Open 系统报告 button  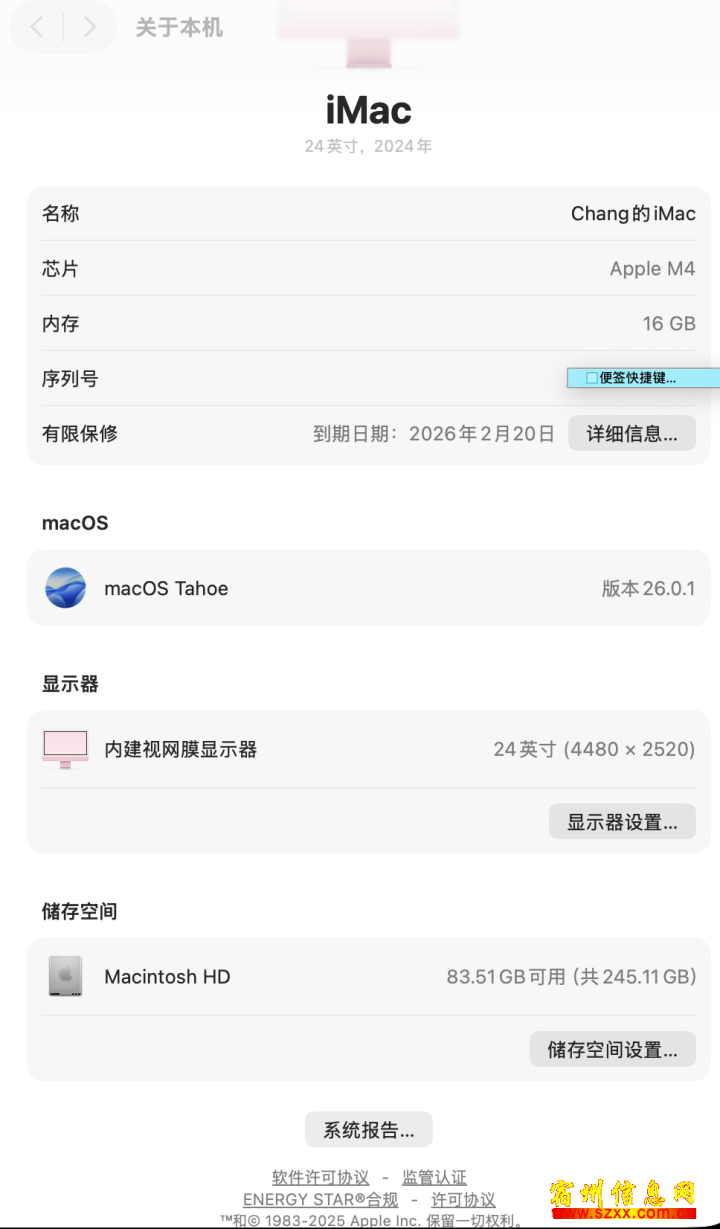tap(368, 1130)
